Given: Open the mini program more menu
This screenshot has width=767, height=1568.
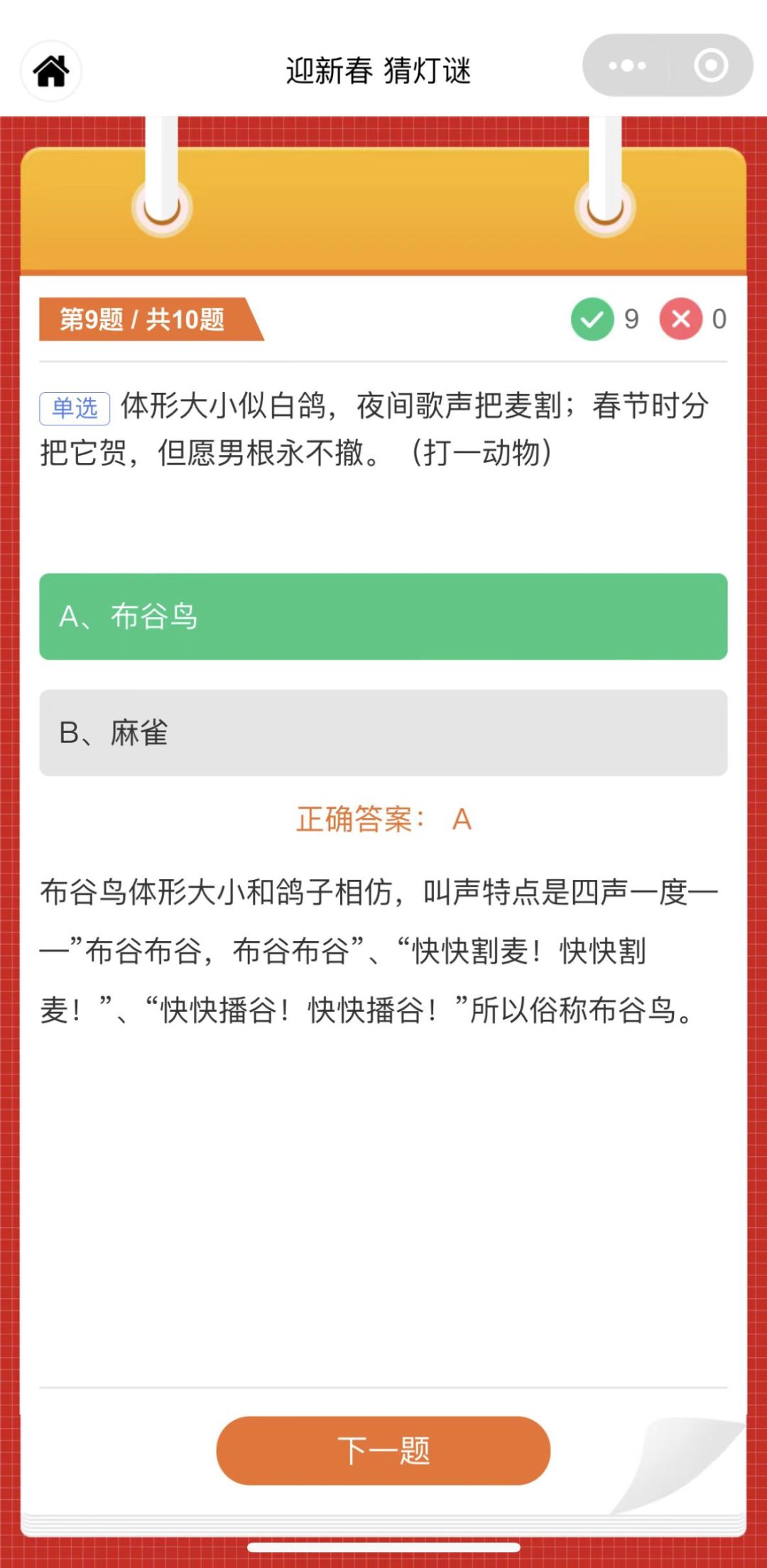Looking at the screenshot, I should coord(627,66).
